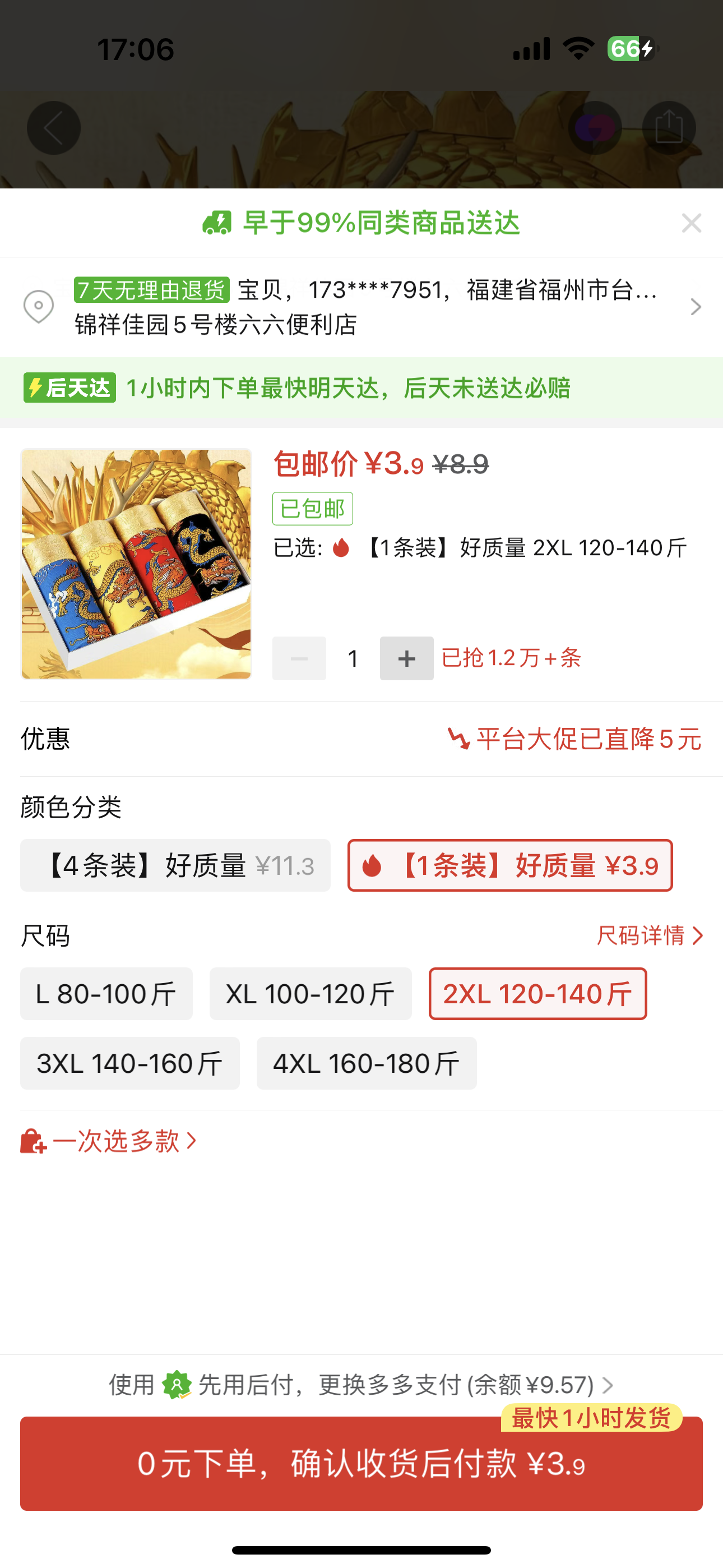Viewport: 723px width, 1568px height.
Task: Close the product options sheet
Action: 692,223
